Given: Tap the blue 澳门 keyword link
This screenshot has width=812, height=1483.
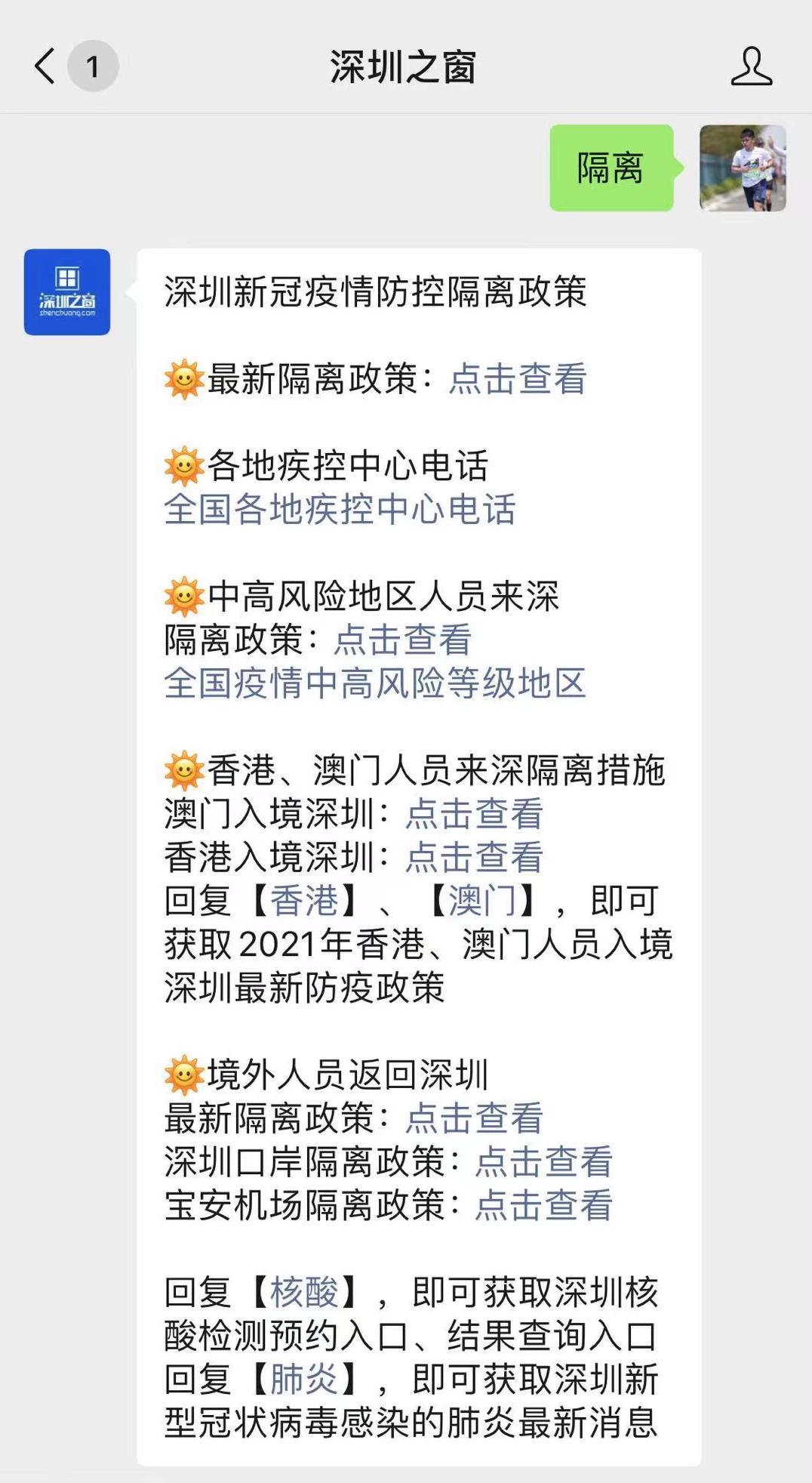Looking at the screenshot, I should click(x=483, y=901).
